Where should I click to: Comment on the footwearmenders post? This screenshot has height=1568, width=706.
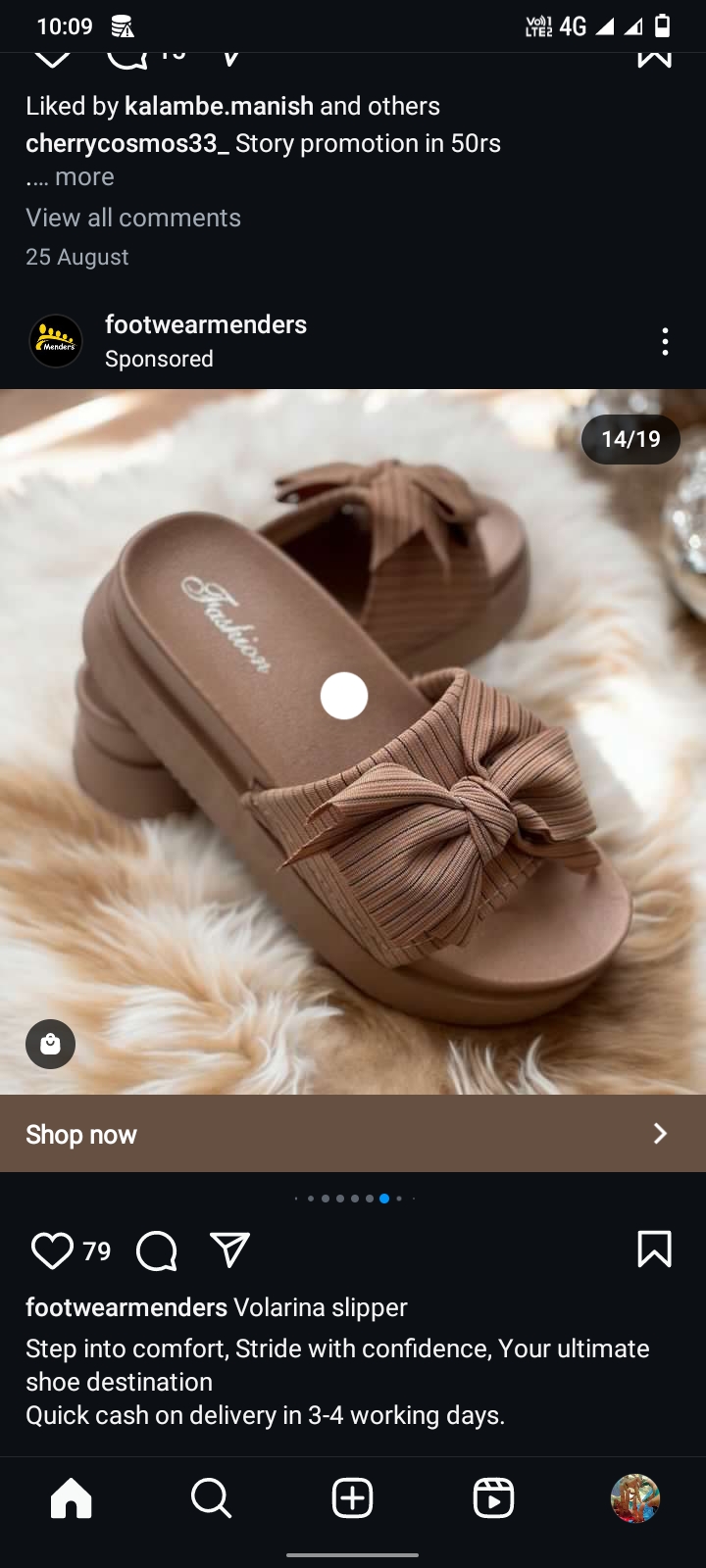[157, 1250]
